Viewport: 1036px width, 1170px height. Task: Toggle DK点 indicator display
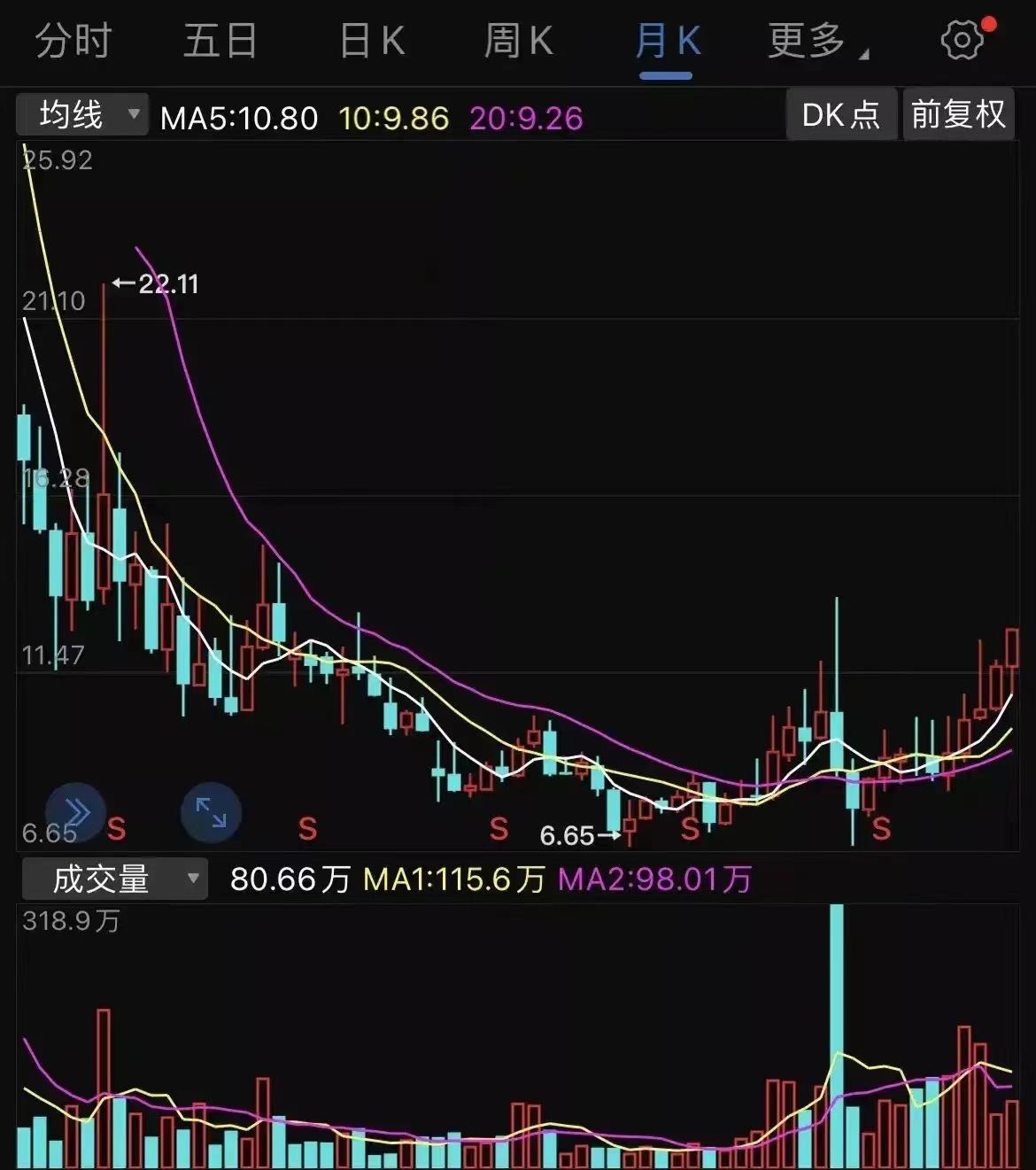pos(840,114)
